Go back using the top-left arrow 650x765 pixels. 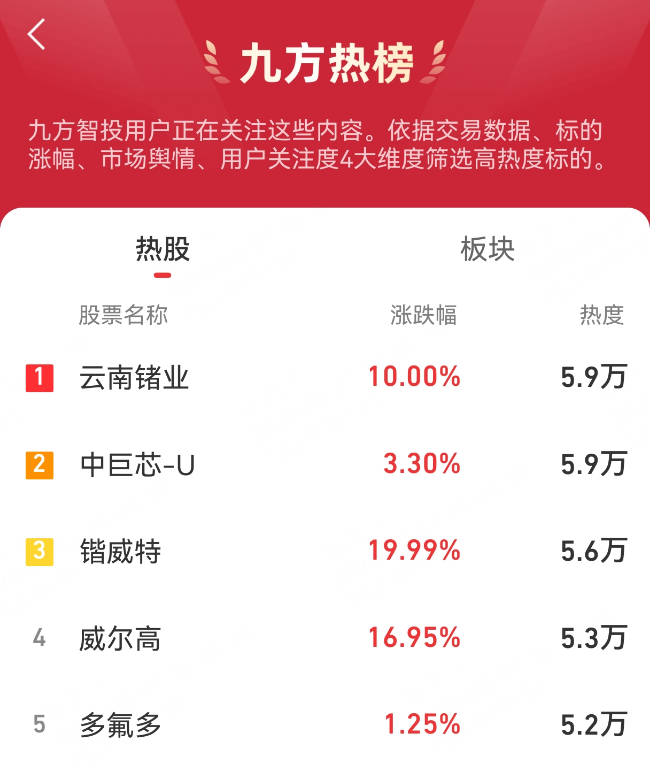tap(37, 34)
